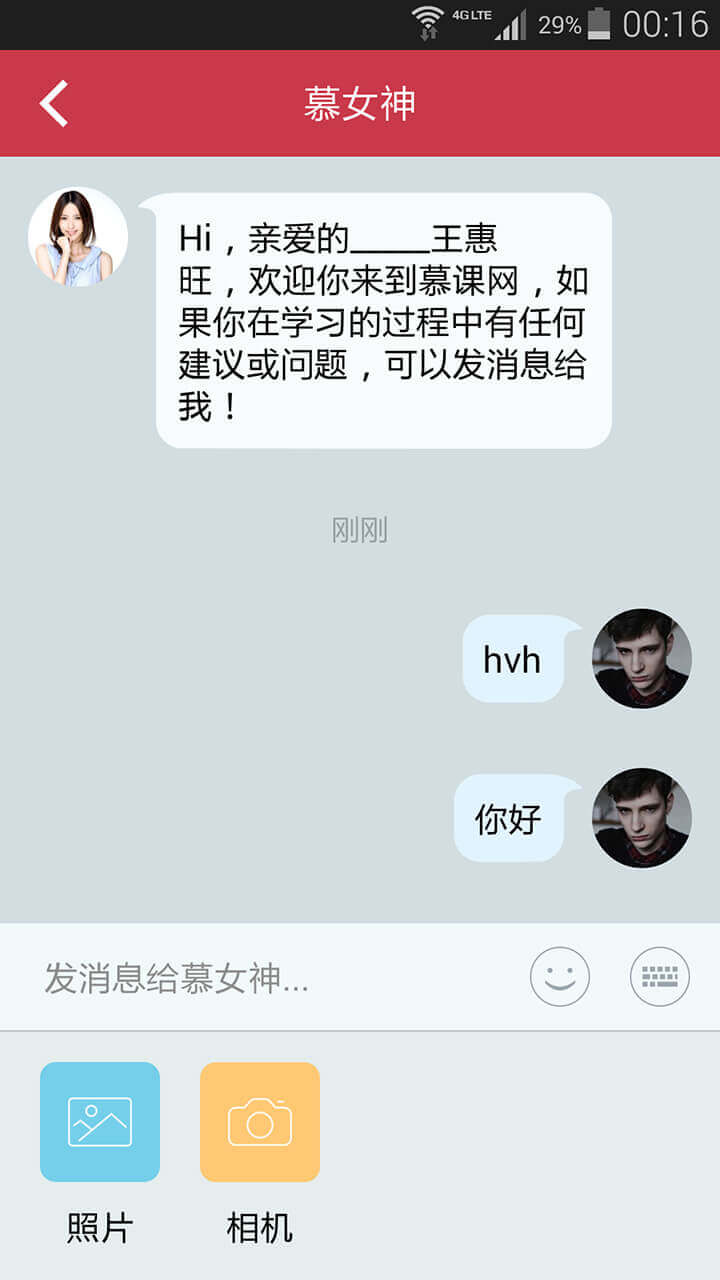Switch to the keyboard input icon
The width and height of the screenshot is (720, 1280).
(x=660, y=976)
